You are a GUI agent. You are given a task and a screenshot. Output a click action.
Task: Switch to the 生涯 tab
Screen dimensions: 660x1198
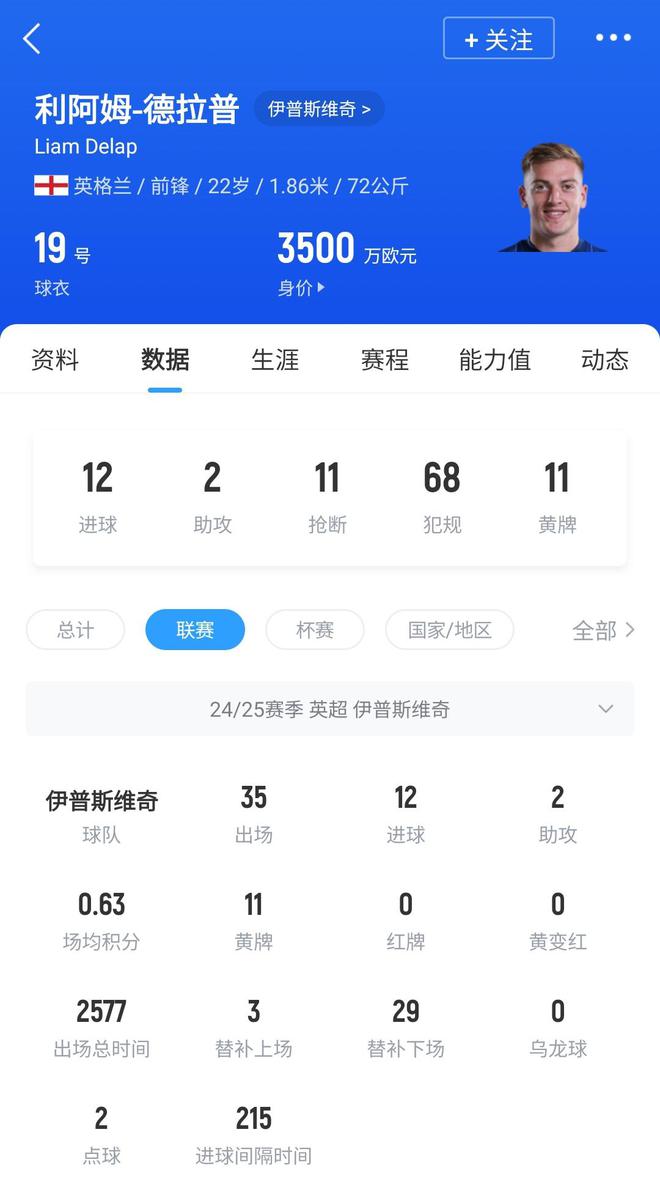click(x=275, y=360)
